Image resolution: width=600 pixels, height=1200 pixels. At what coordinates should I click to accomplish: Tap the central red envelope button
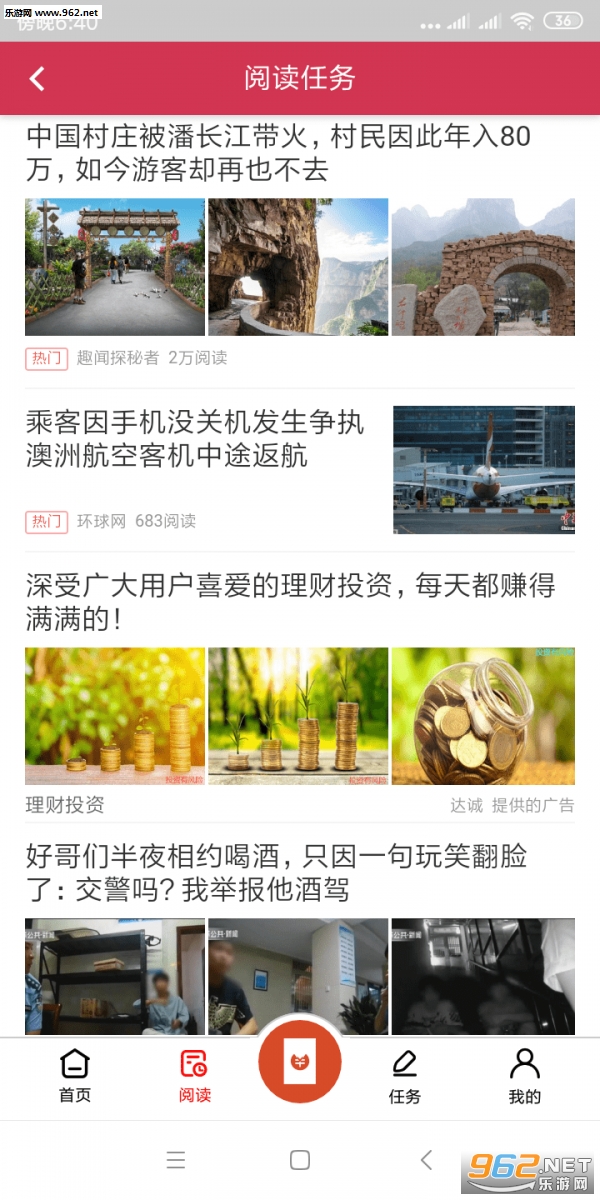300,1063
